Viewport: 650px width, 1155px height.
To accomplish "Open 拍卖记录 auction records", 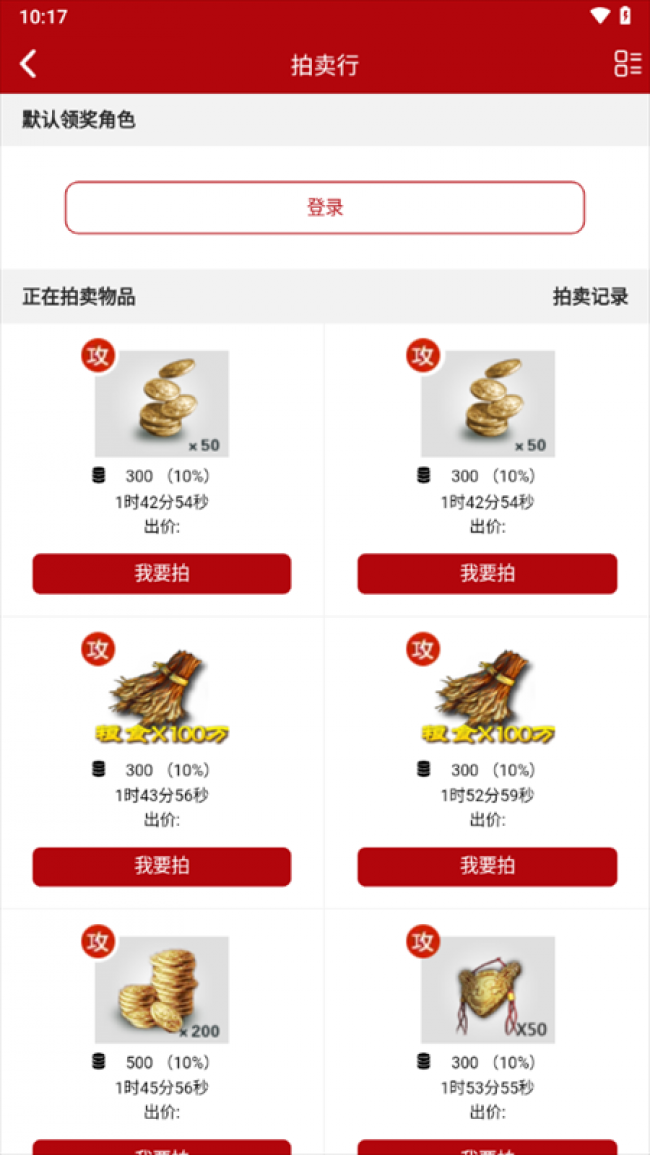I will [590, 296].
